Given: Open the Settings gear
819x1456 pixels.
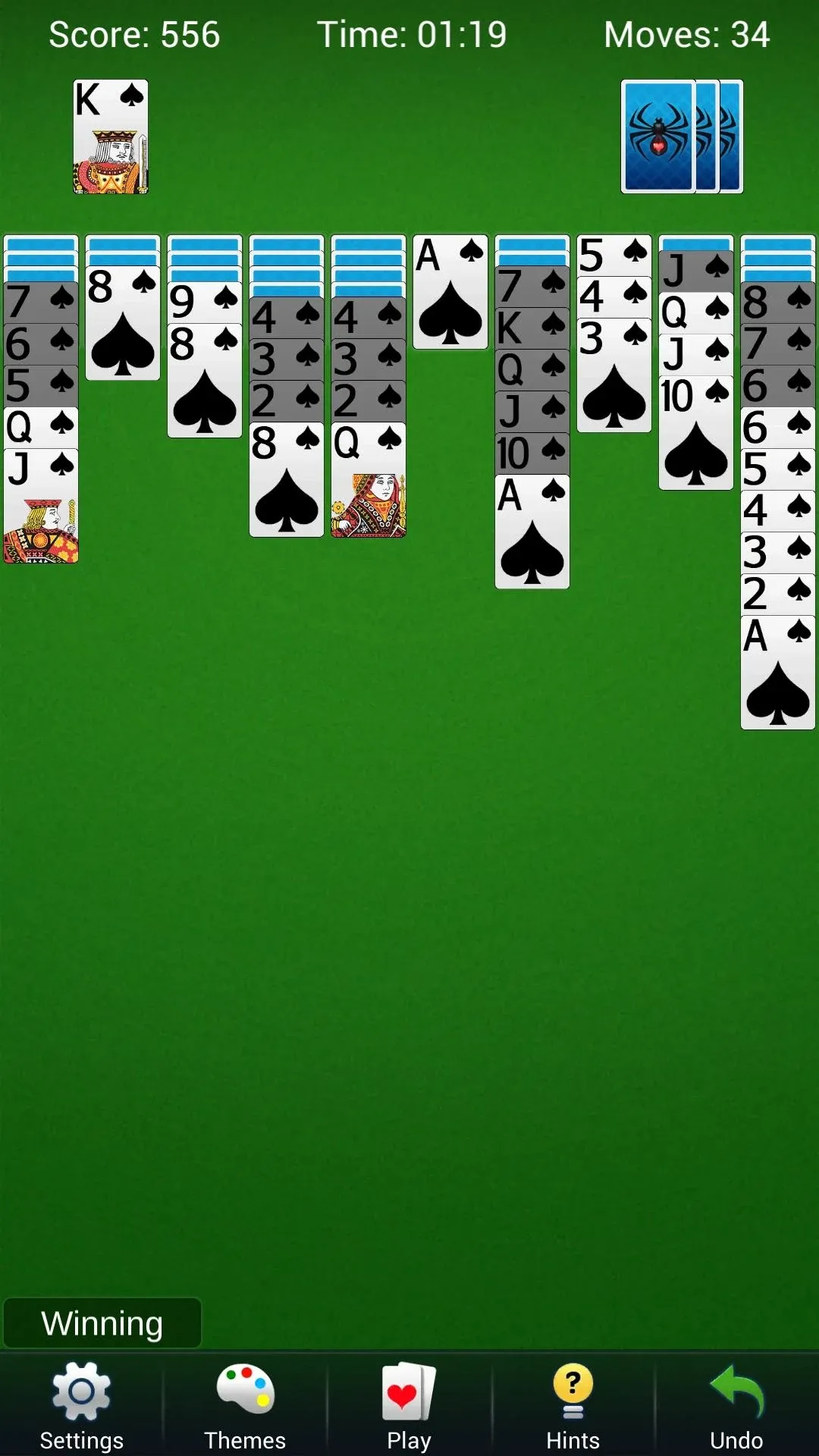Looking at the screenshot, I should coord(81,1404).
